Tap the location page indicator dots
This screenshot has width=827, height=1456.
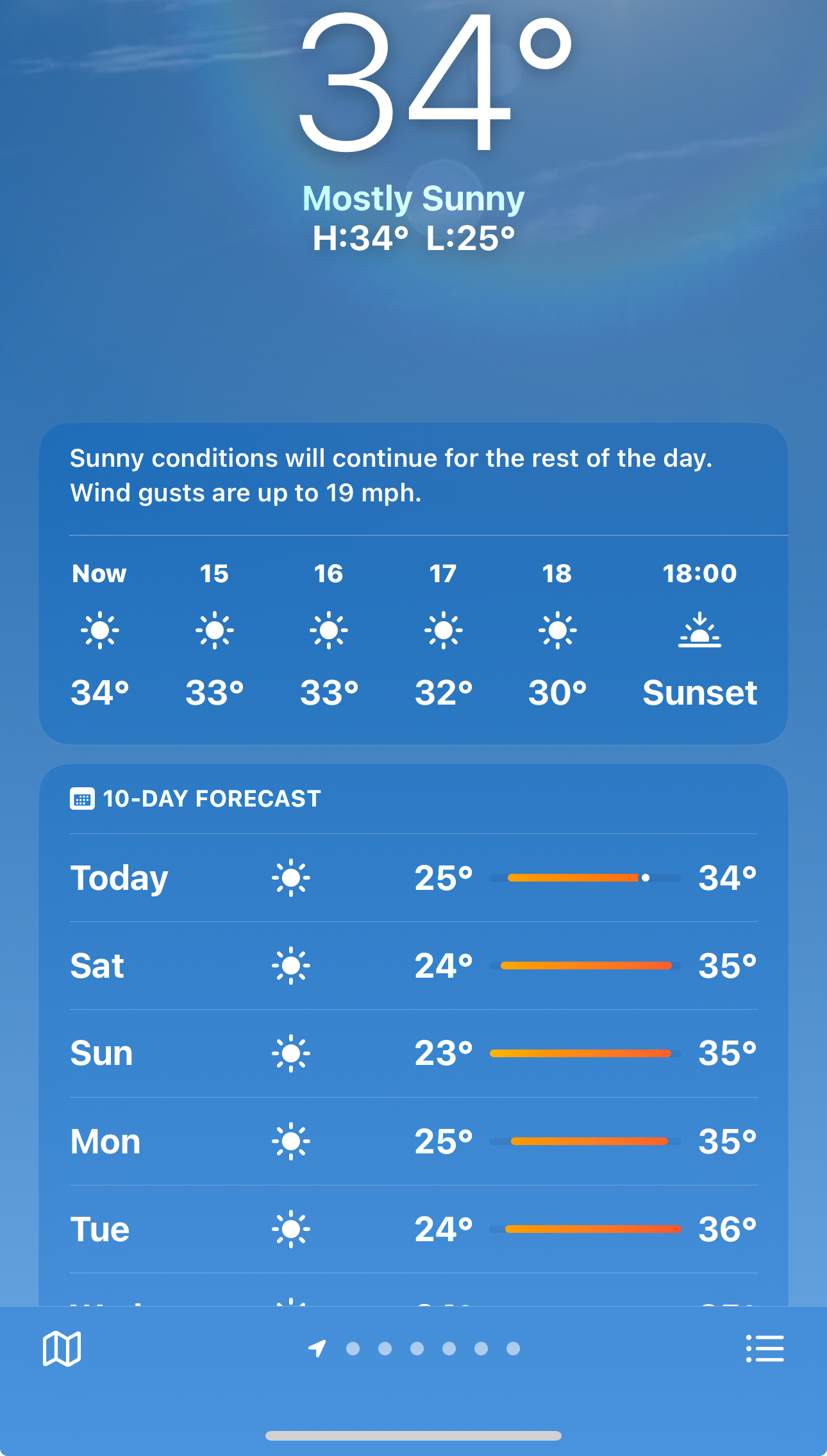pyautogui.click(x=417, y=1348)
